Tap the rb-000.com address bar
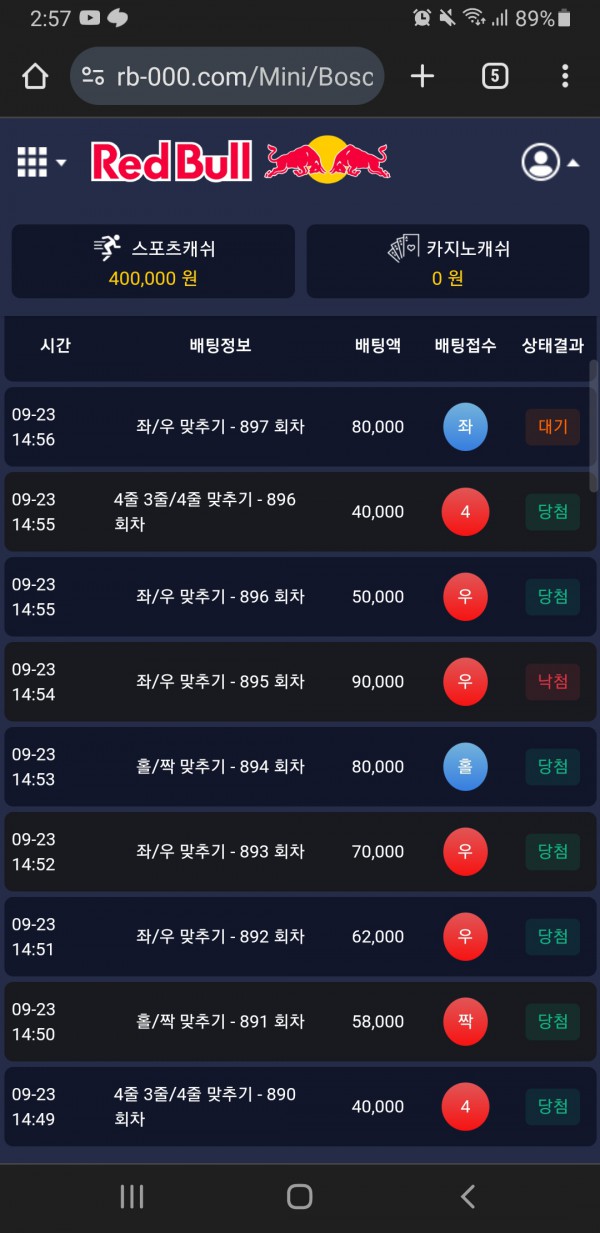Screen dimensions: 600x1233 pos(228,76)
